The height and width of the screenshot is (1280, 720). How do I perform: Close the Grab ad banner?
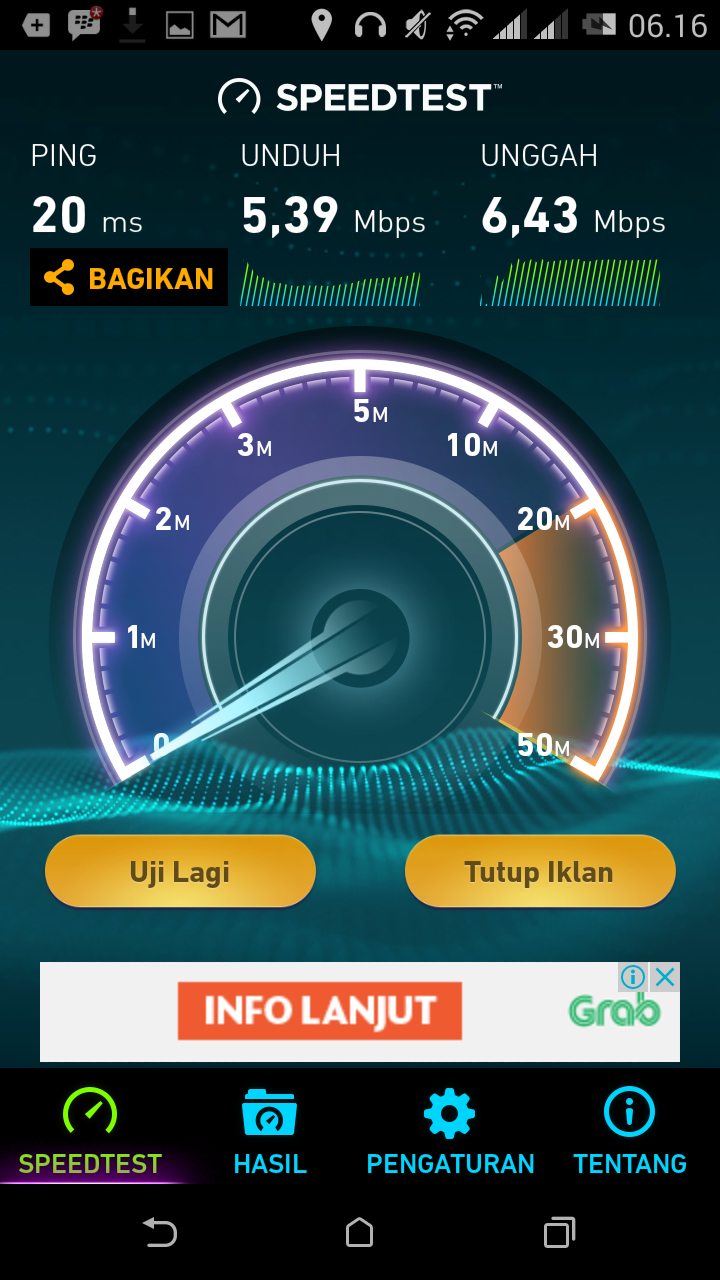pos(665,977)
